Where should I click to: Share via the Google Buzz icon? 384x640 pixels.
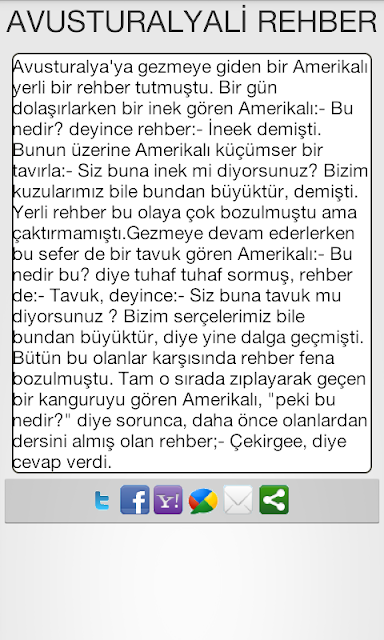203,500
